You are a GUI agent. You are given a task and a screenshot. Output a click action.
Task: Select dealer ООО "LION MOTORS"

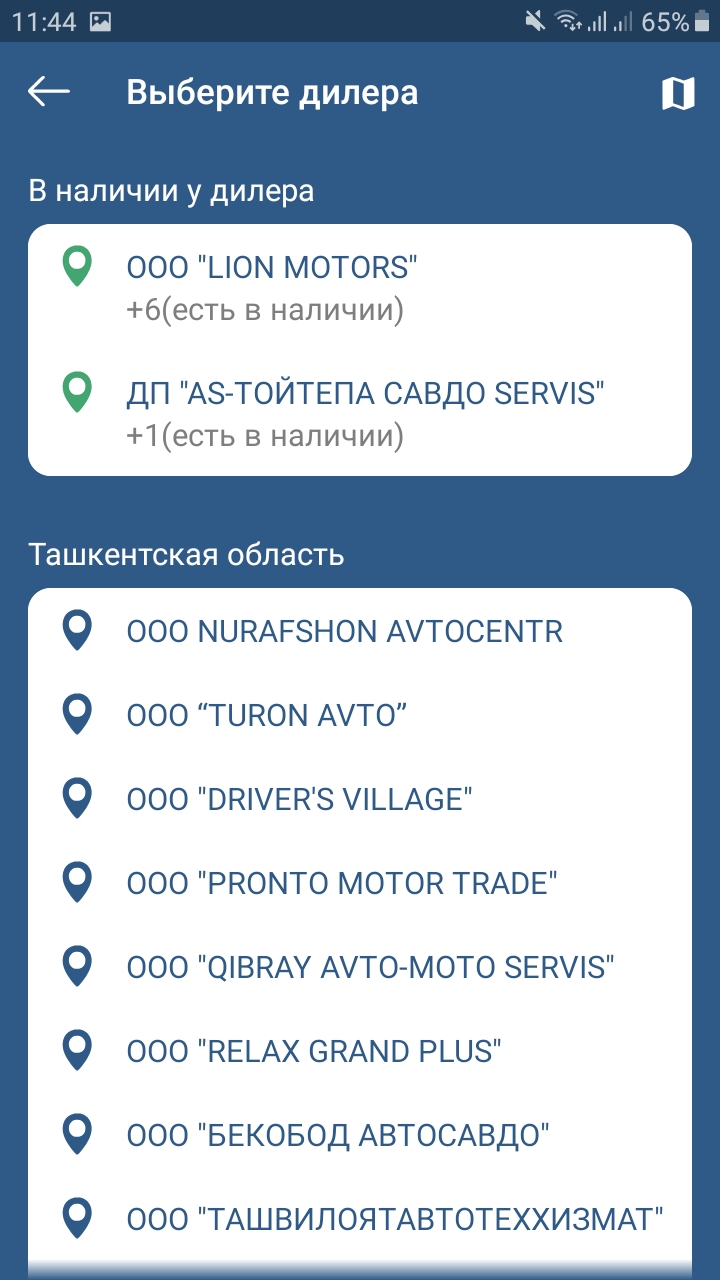(270, 268)
